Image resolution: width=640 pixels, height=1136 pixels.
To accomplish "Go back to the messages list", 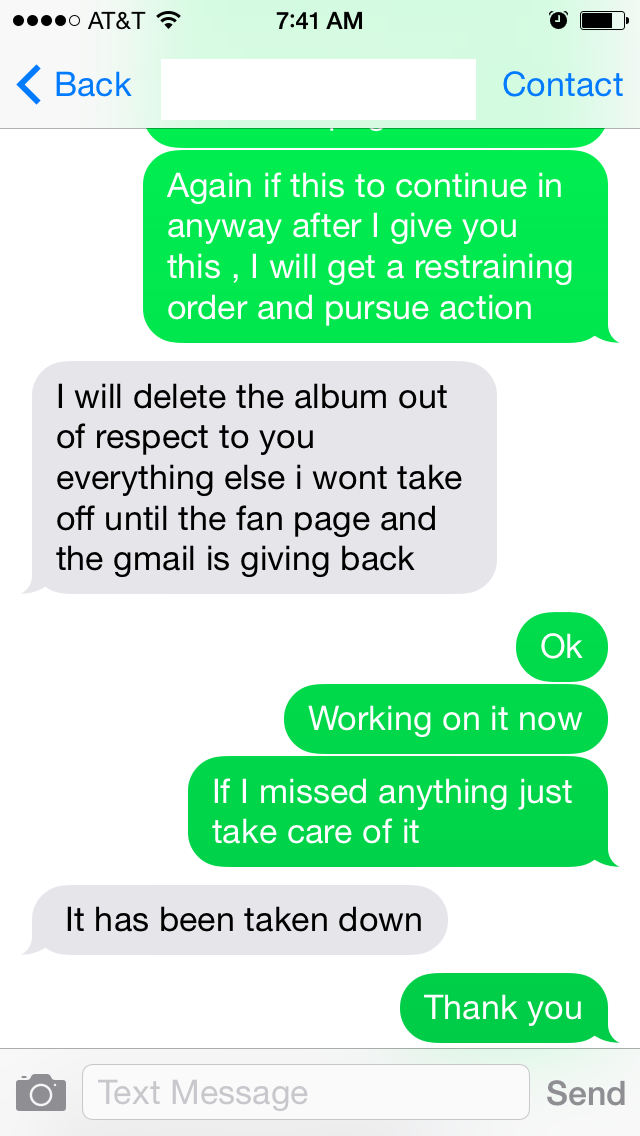I will coord(74,85).
